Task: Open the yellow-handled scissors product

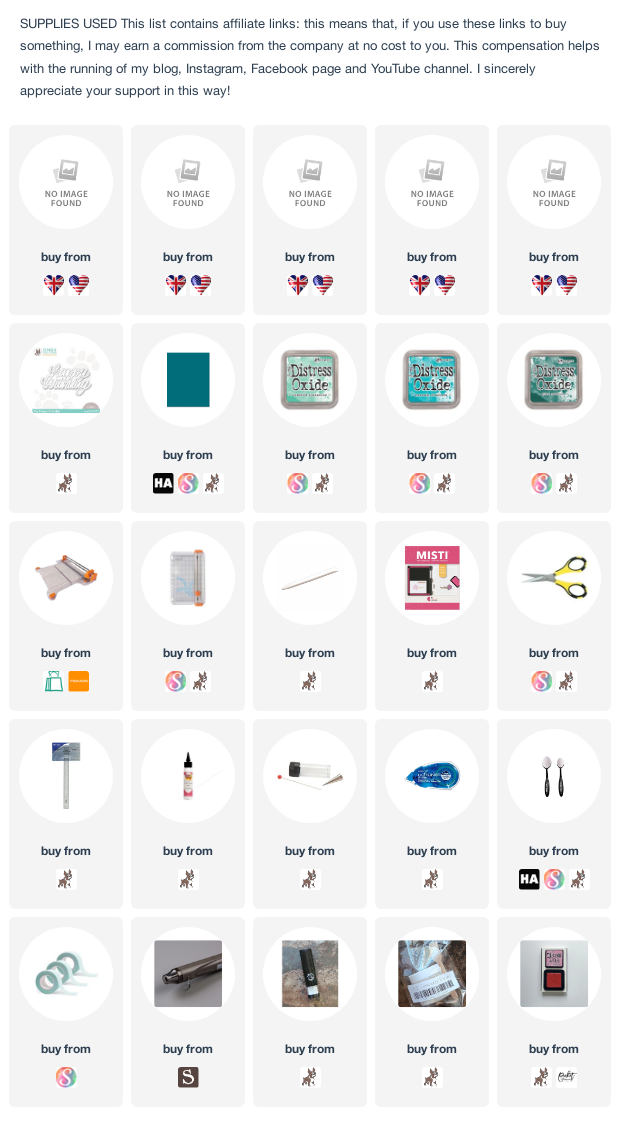Action: click(554, 578)
